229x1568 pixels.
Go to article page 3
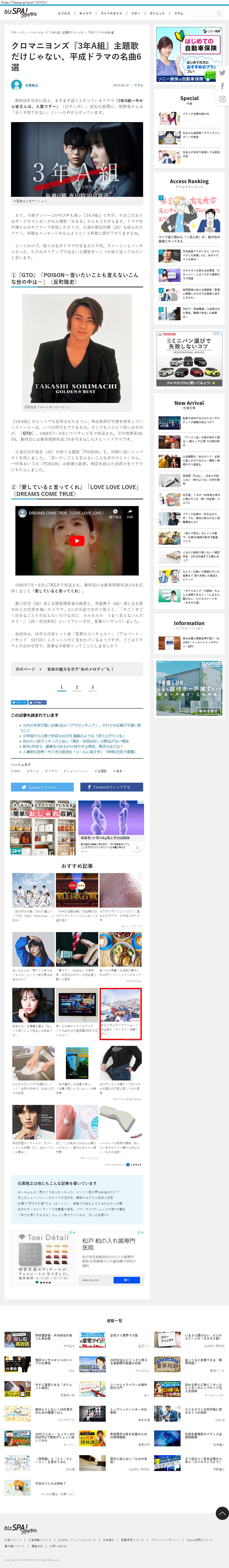click(x=92, y=687)
